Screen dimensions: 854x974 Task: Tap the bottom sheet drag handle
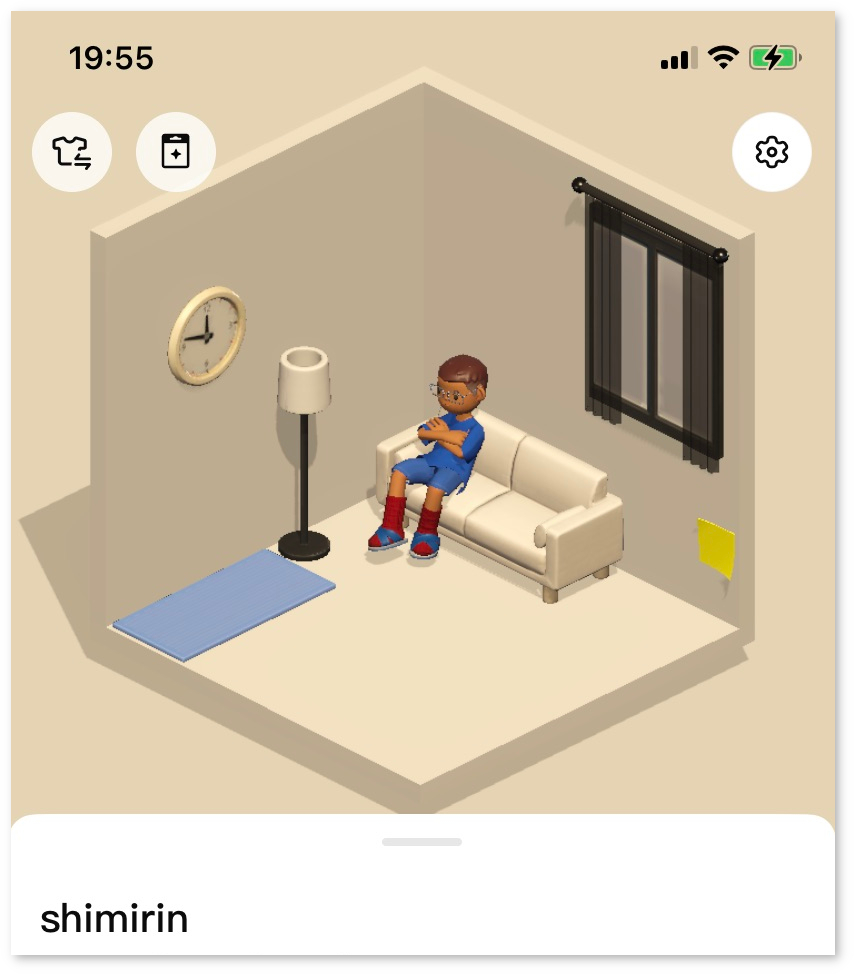pos(422,842)
